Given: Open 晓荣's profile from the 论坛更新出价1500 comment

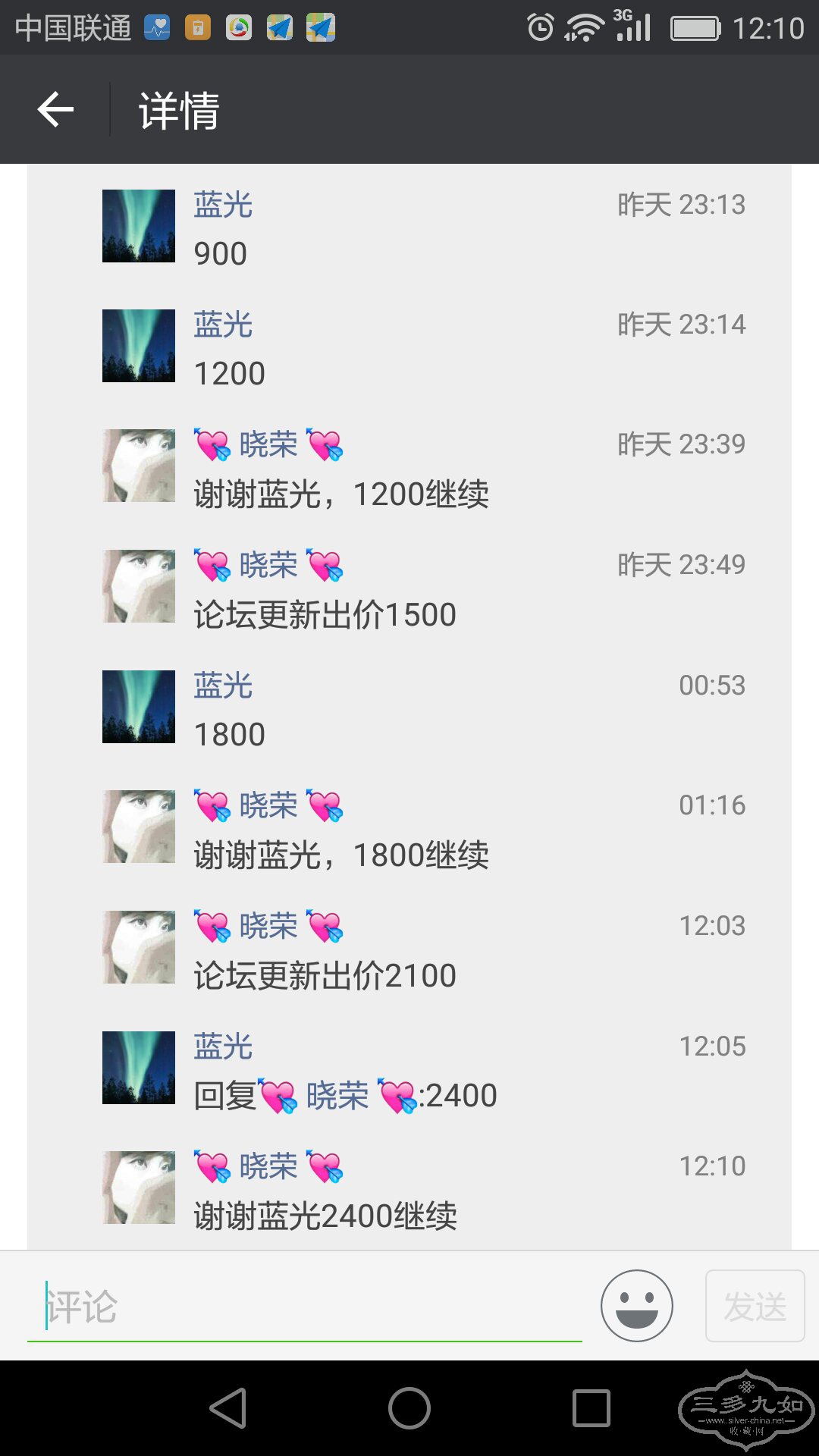Looking at the screenshot, I should point(268,566).
